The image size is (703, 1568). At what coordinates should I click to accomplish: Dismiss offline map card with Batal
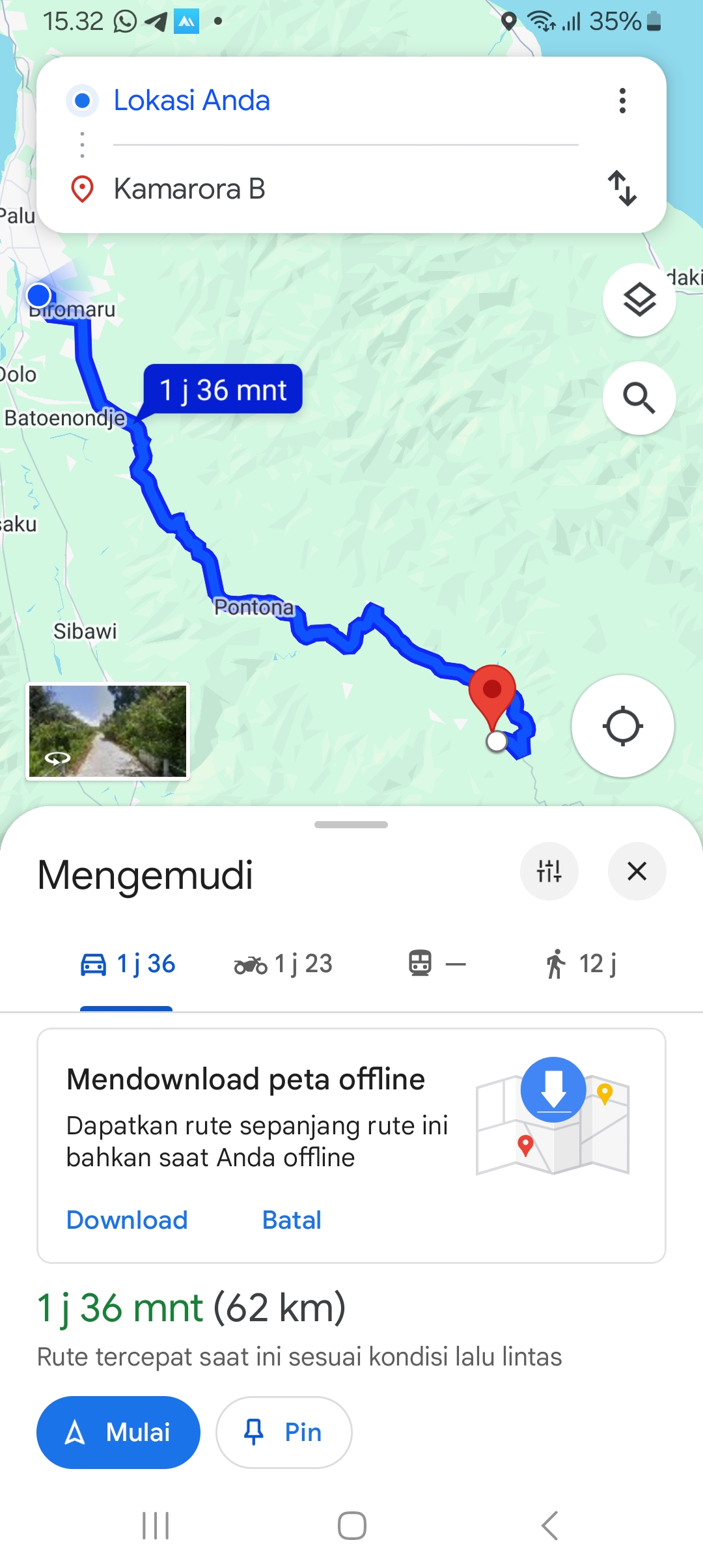292,1220
